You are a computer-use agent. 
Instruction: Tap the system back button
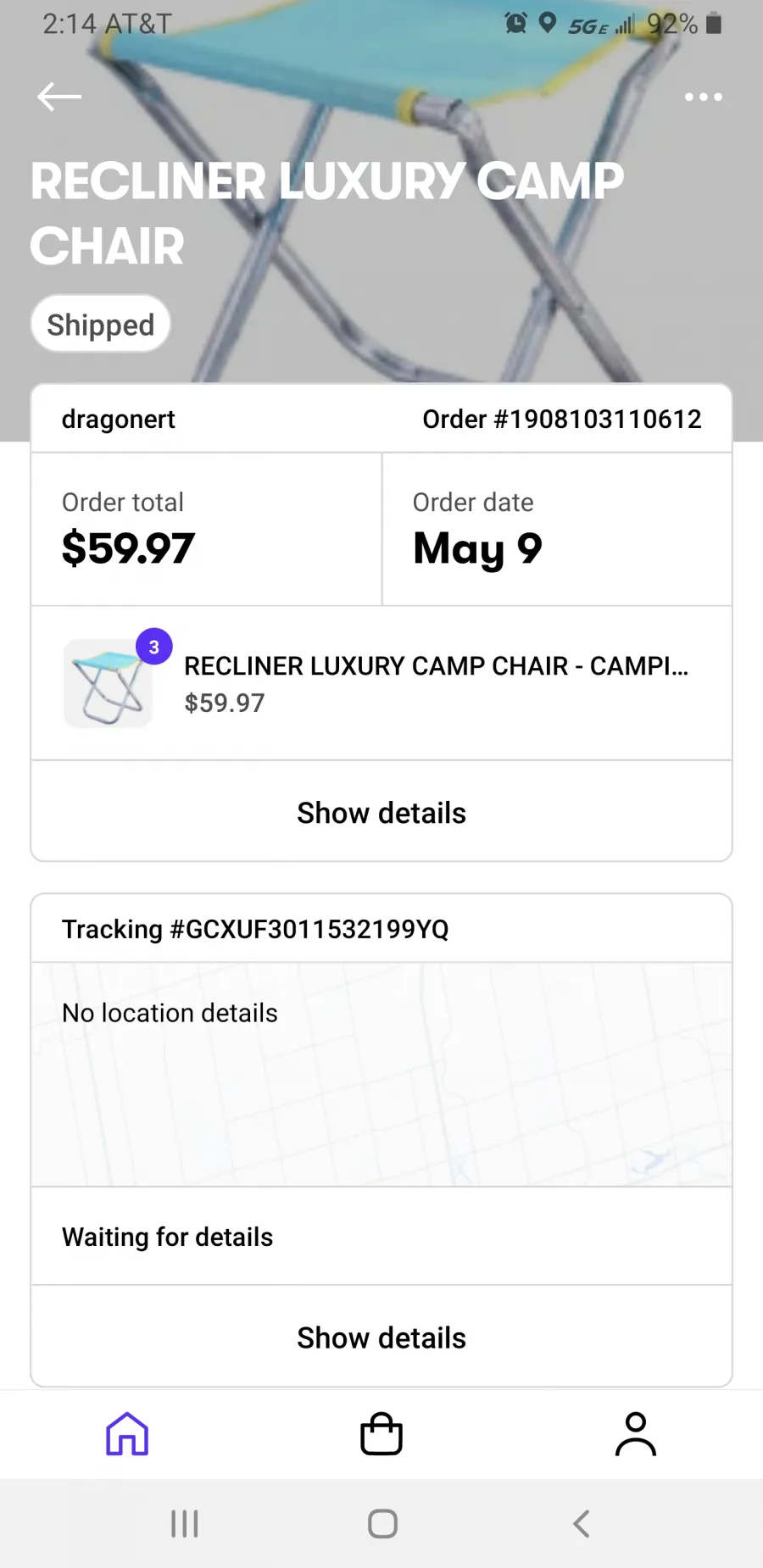click(581, 1523)
